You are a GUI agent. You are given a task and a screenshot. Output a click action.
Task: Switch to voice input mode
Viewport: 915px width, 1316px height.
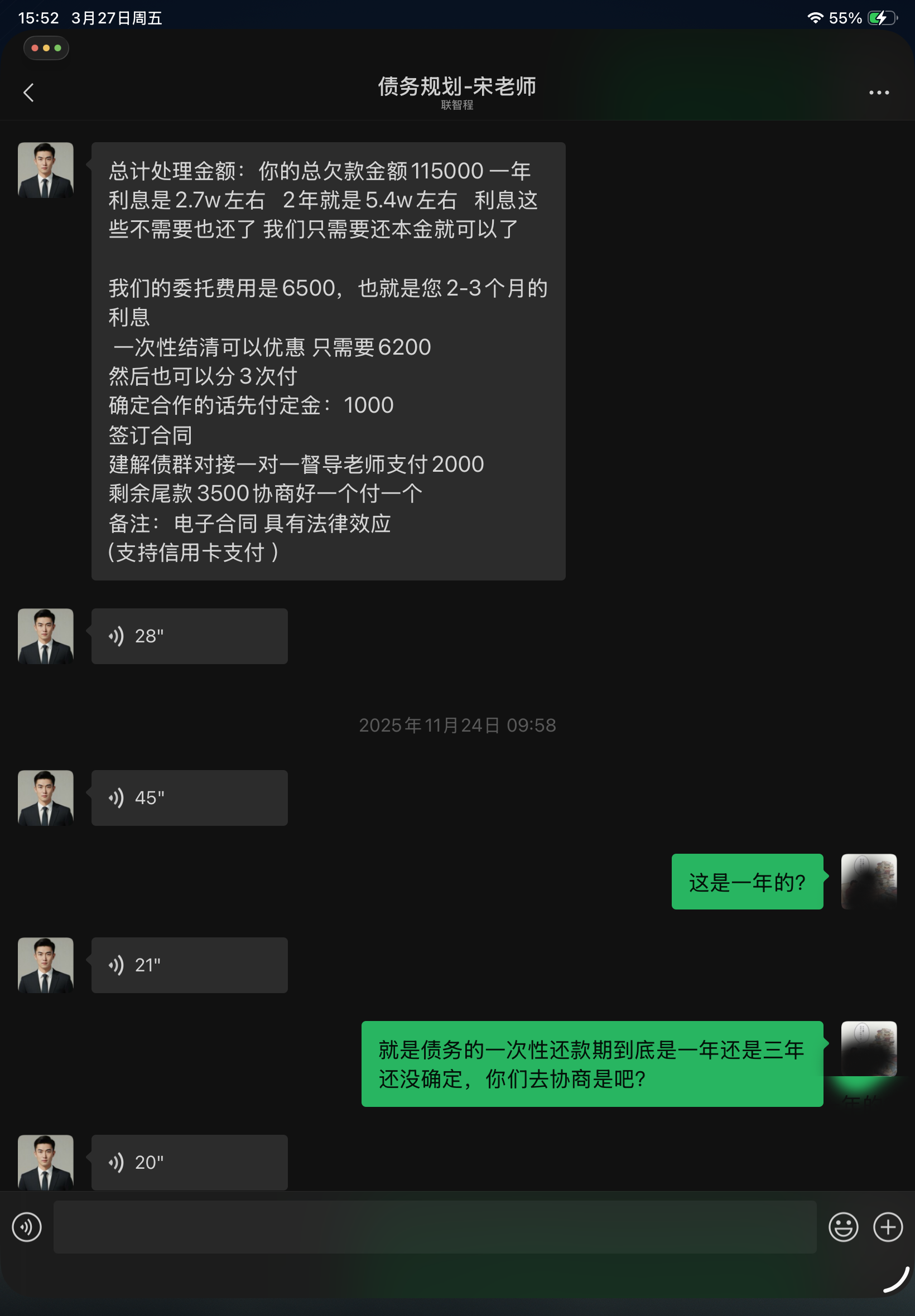27,1227
